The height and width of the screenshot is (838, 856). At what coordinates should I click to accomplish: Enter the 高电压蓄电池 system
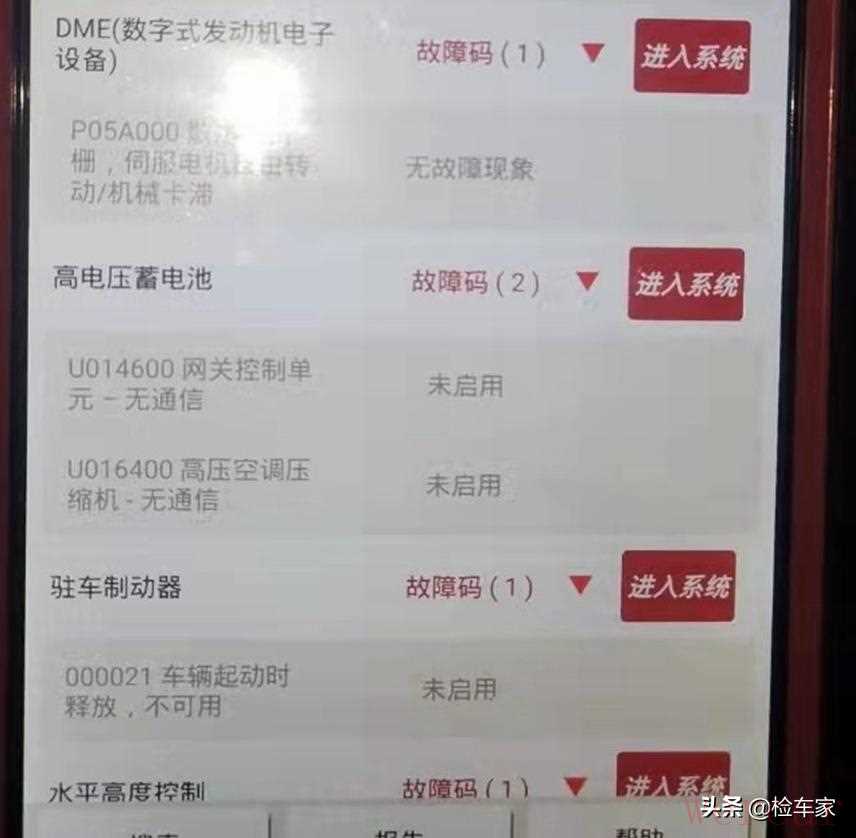pos(686,284)
